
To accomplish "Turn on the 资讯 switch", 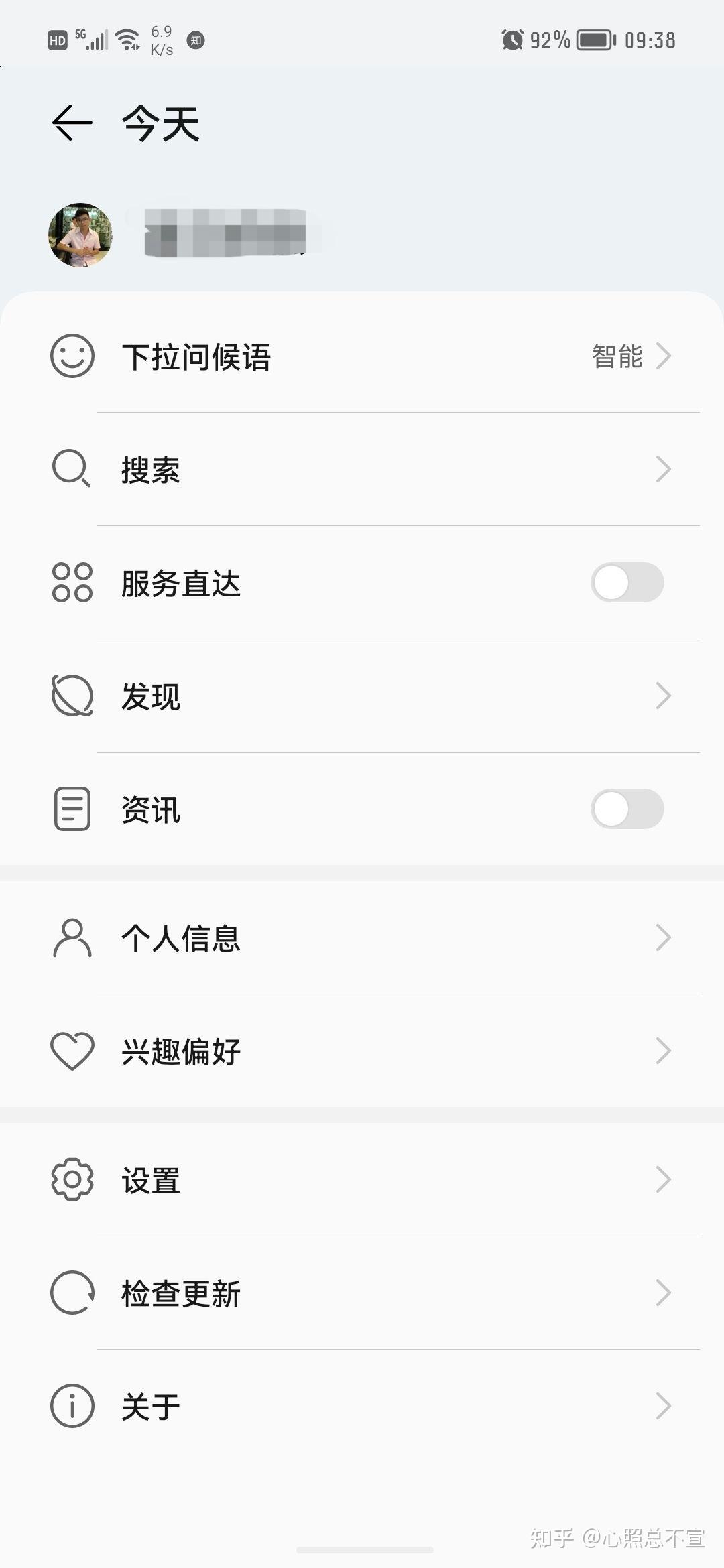I will pos(627,809).
